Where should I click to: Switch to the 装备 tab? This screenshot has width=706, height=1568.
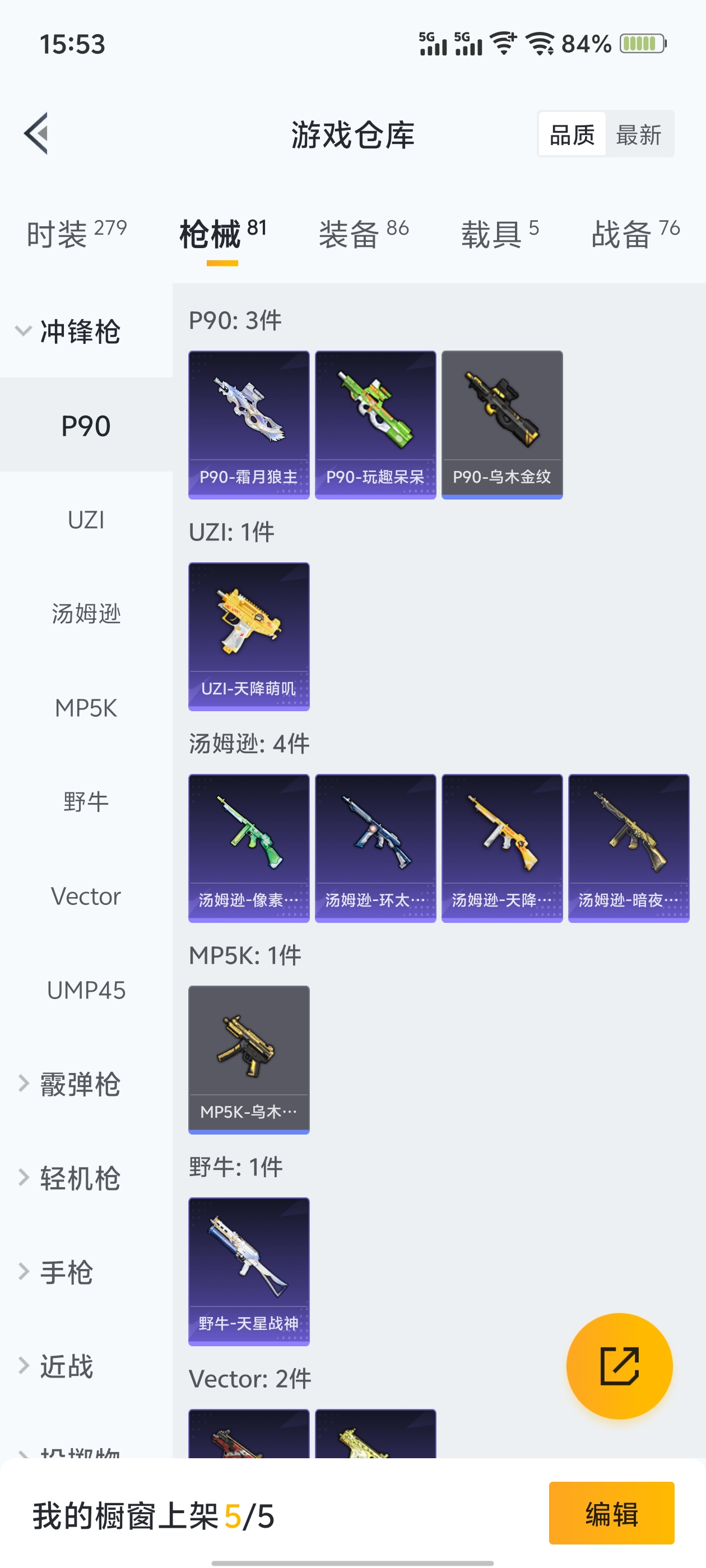pos(364,234)
